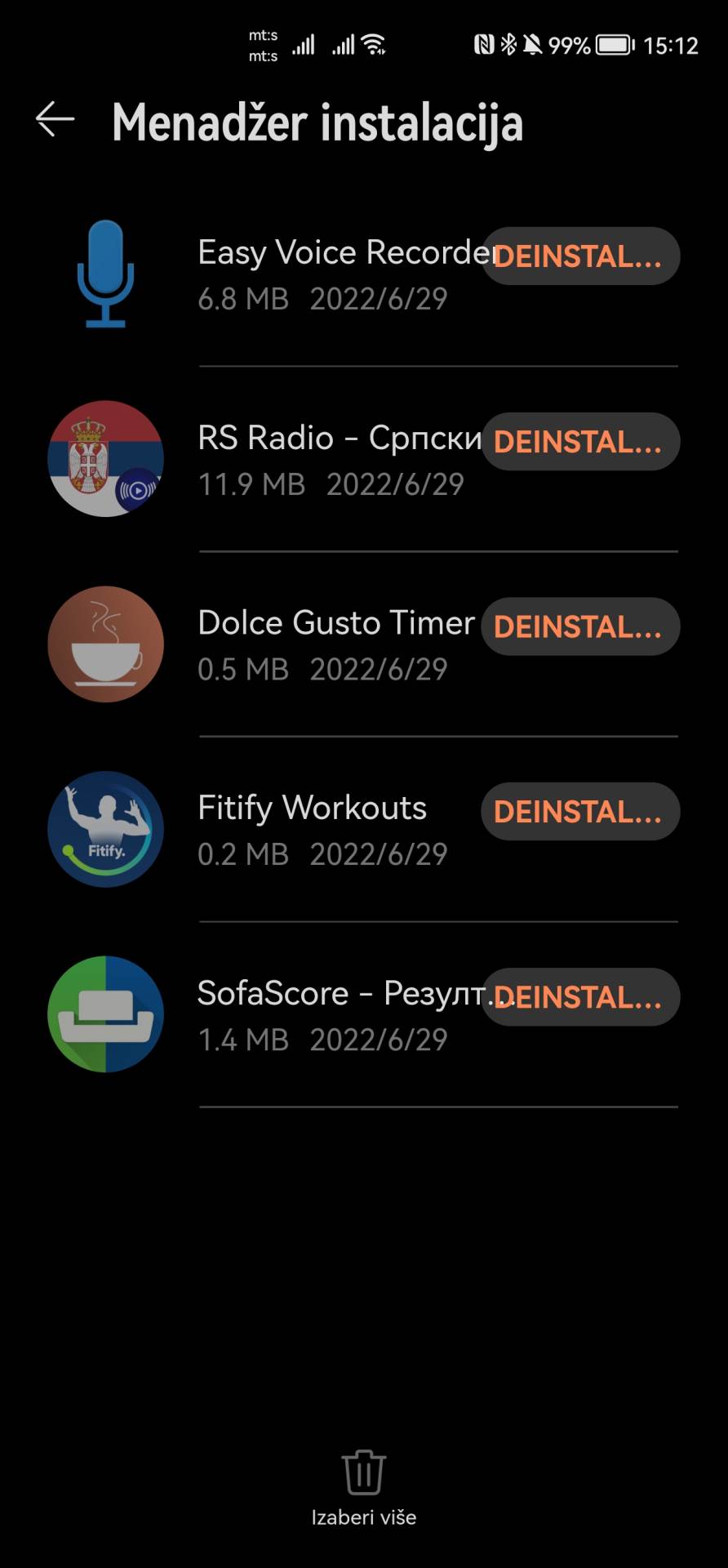
Task: Uninstall Easy Voice Recorder
Action: 579,256
